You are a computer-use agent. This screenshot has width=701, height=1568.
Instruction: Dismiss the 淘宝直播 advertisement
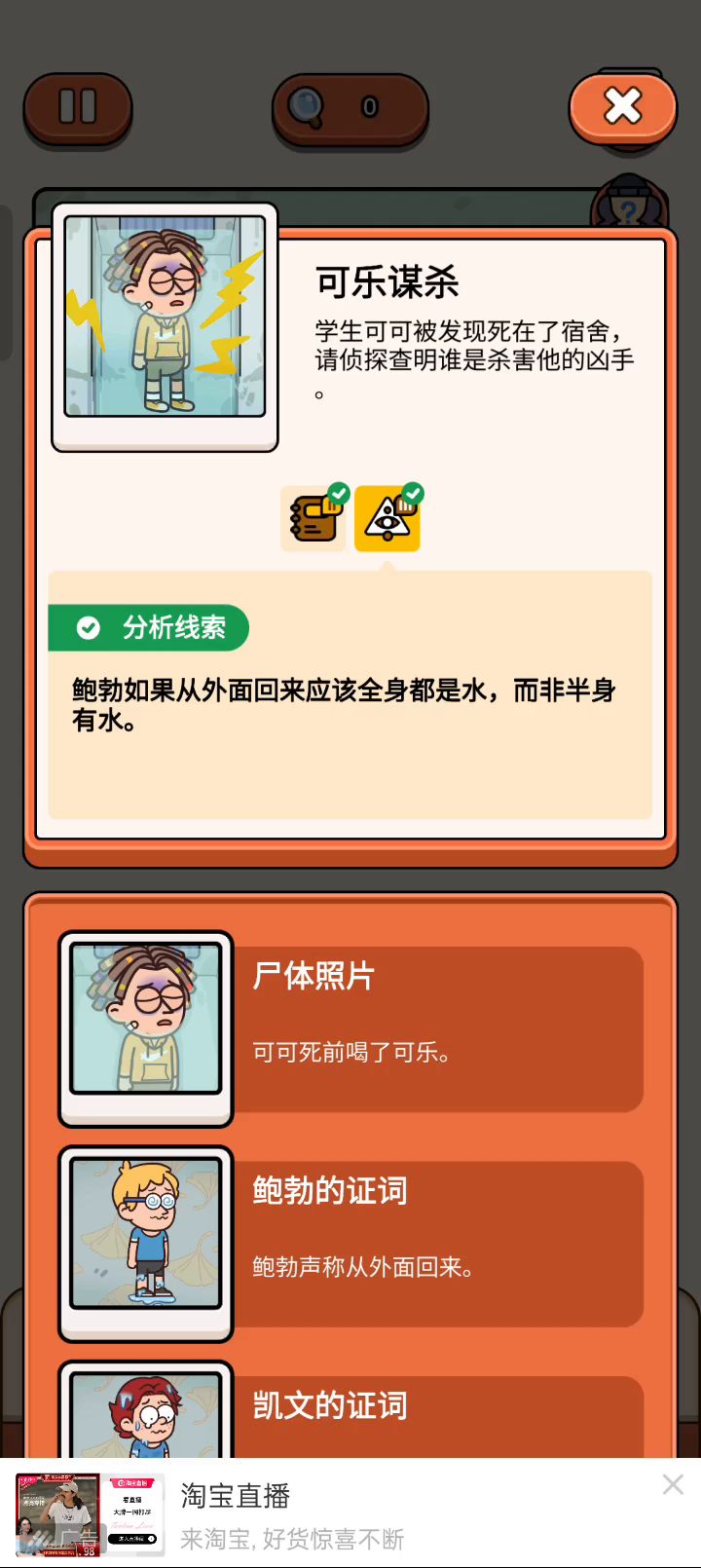coord(673,1485)
